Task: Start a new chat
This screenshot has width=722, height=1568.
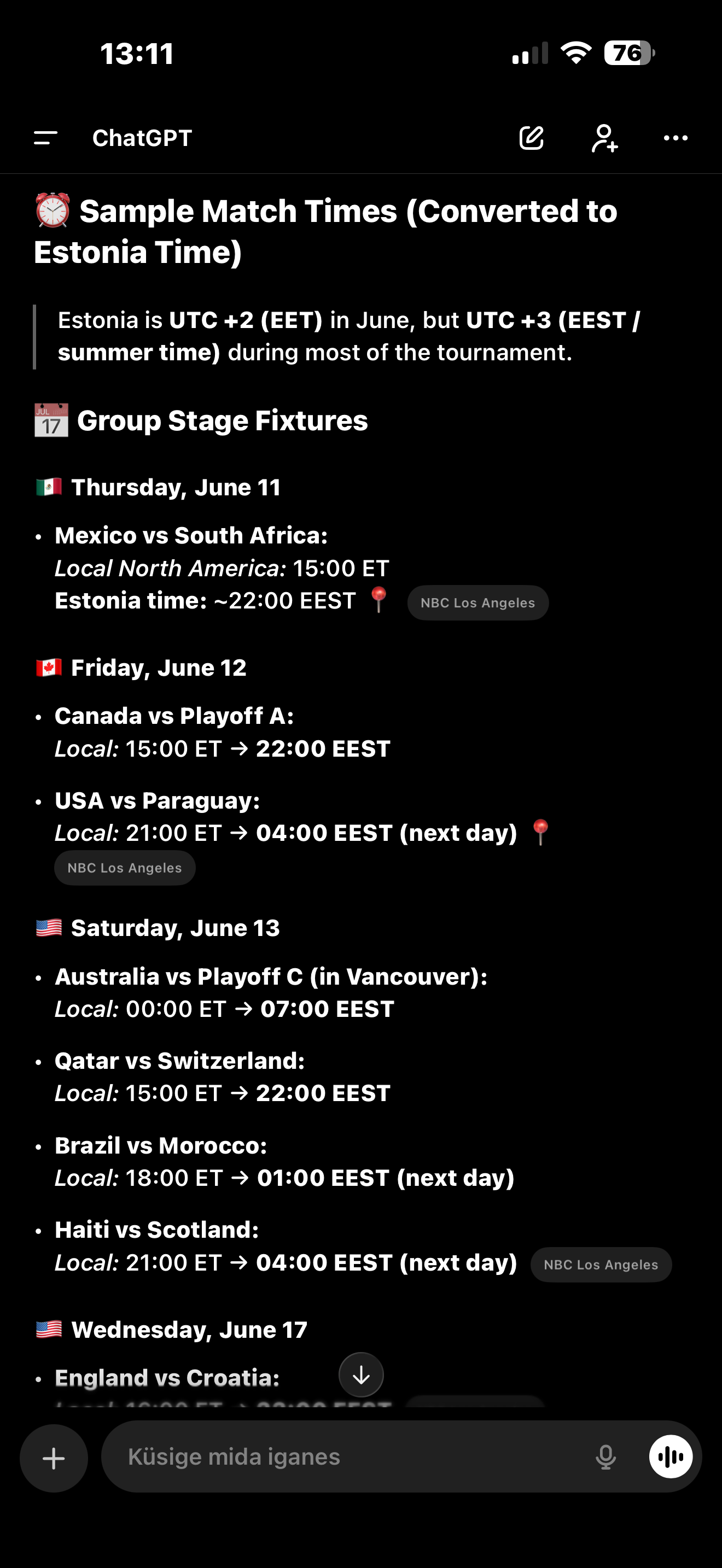Action: tap(531, 138)
